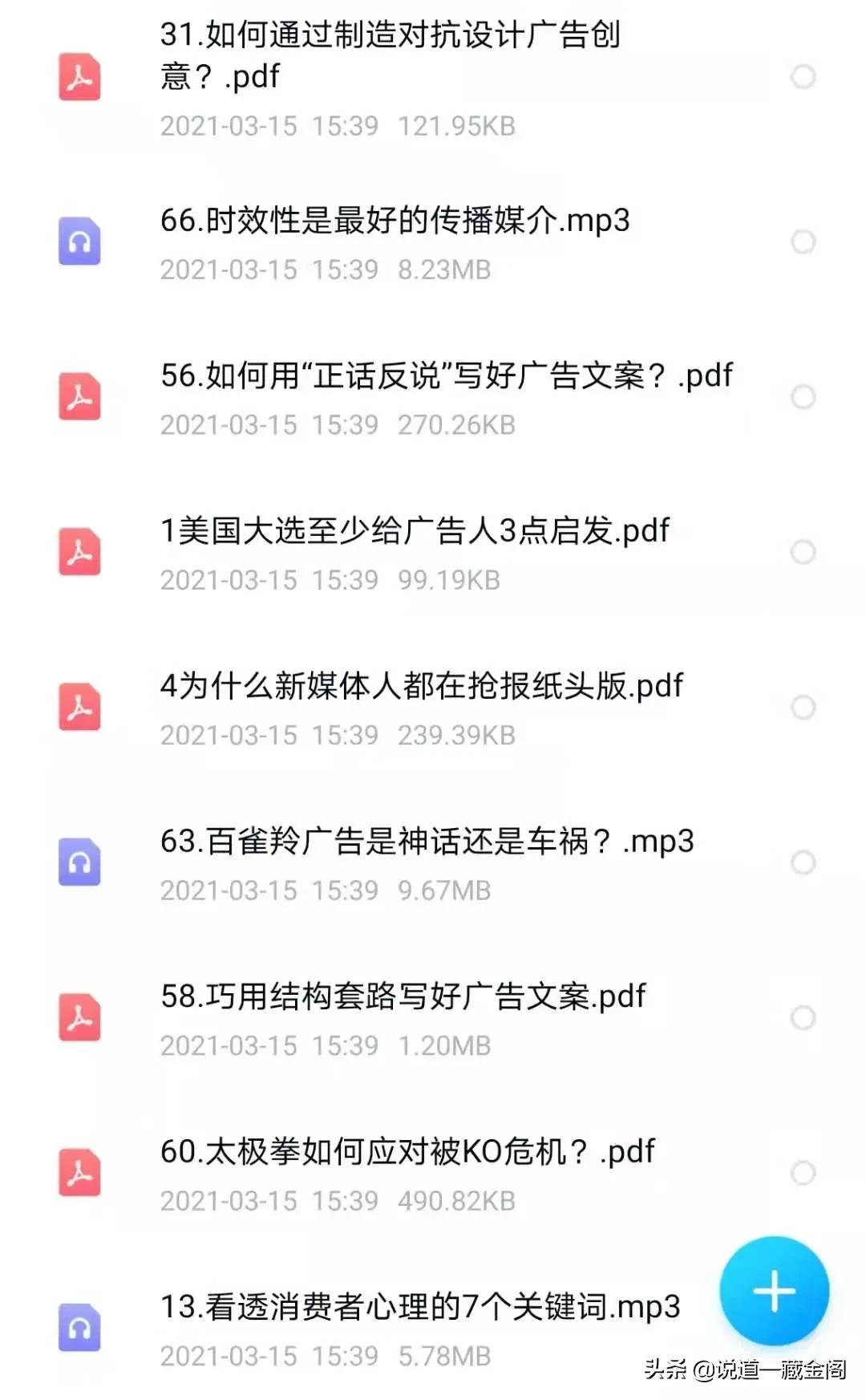Select the 4为什么新媒体人都在抢报纸头版 file

tap(803, 708)
